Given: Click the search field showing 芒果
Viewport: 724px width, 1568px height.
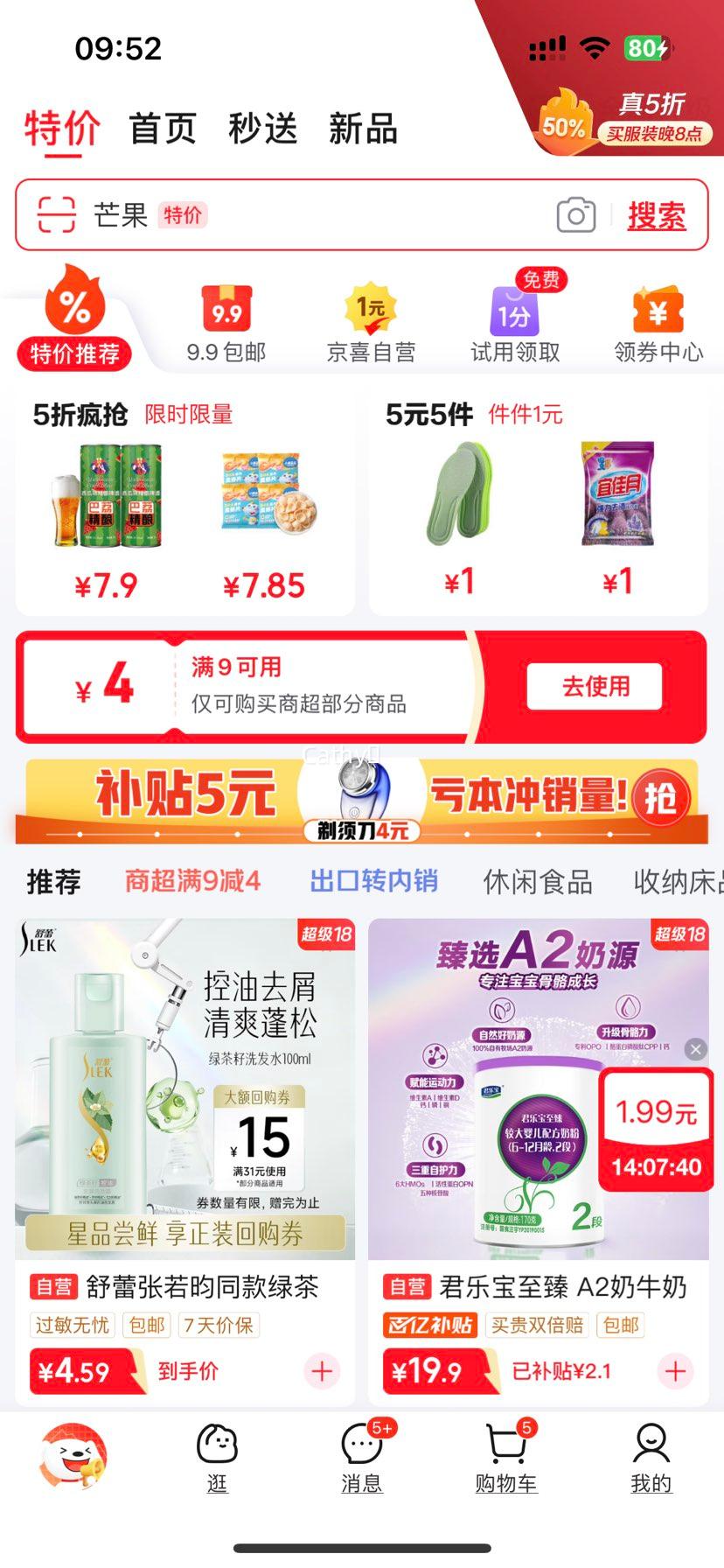Looking at the screenshot, I should 121,215.
